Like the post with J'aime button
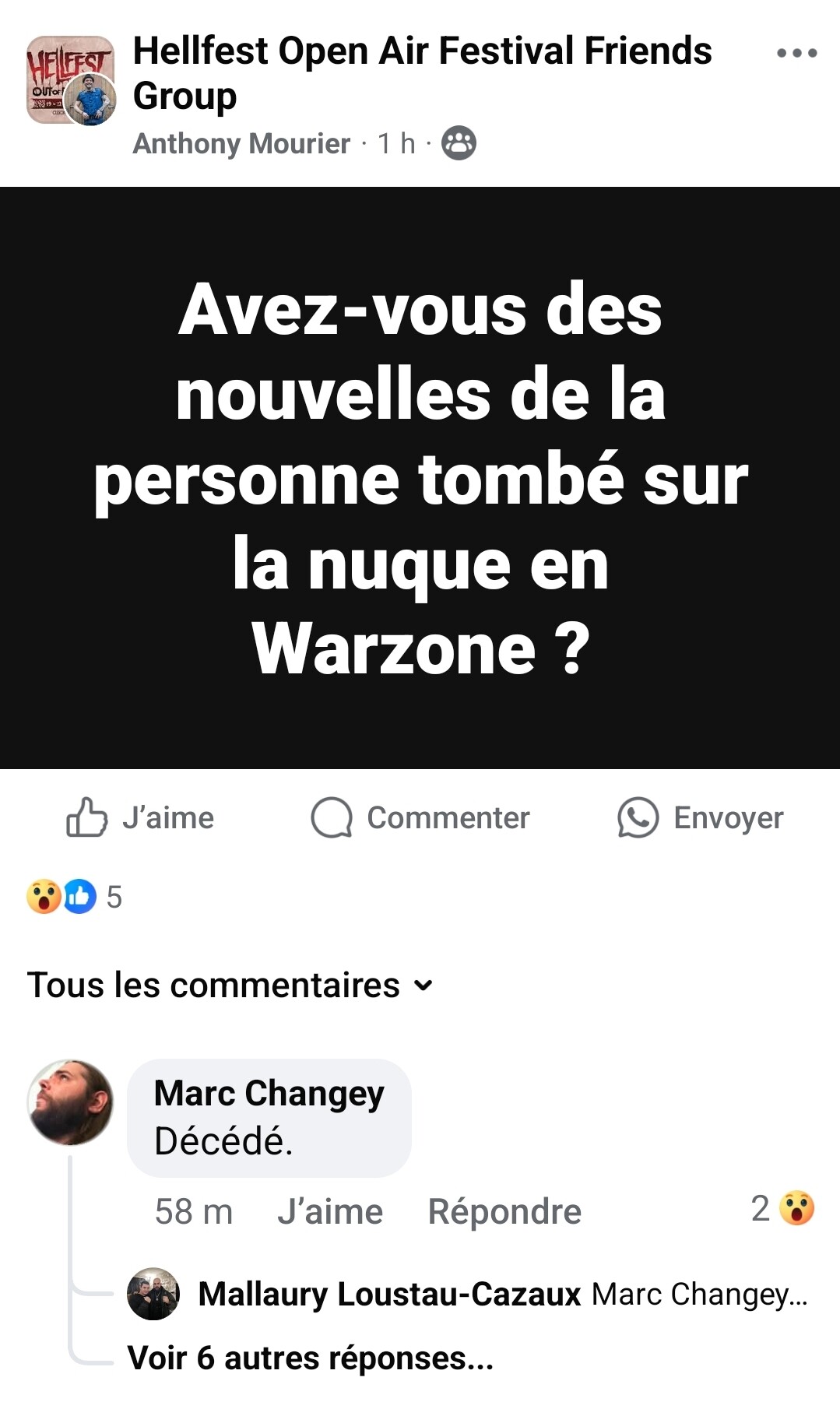The image size is (840, 1402). coord(140,817)
